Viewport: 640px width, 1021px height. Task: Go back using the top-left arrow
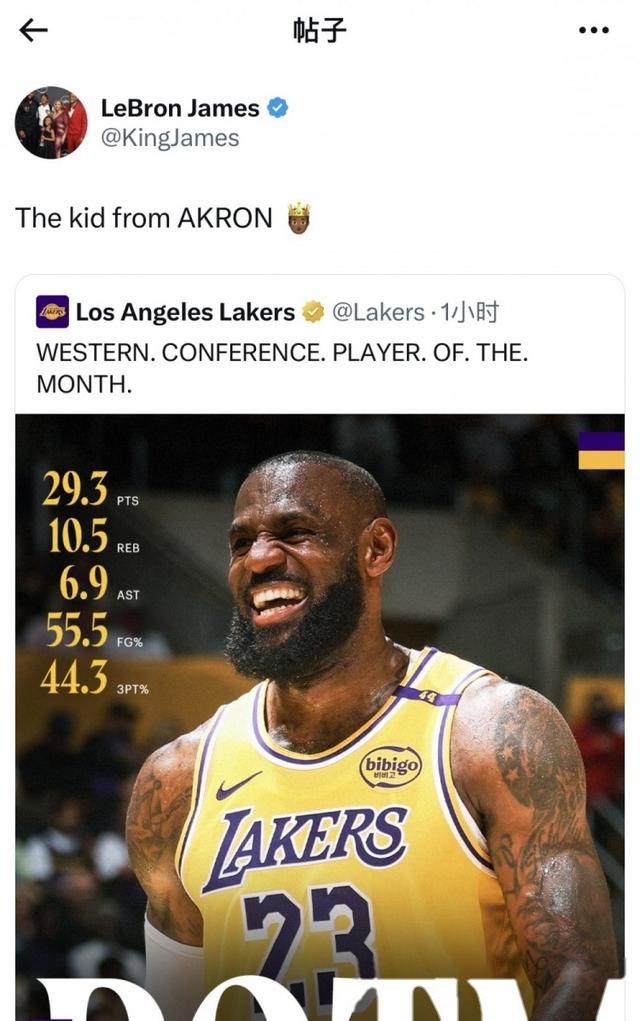(33, 31)
